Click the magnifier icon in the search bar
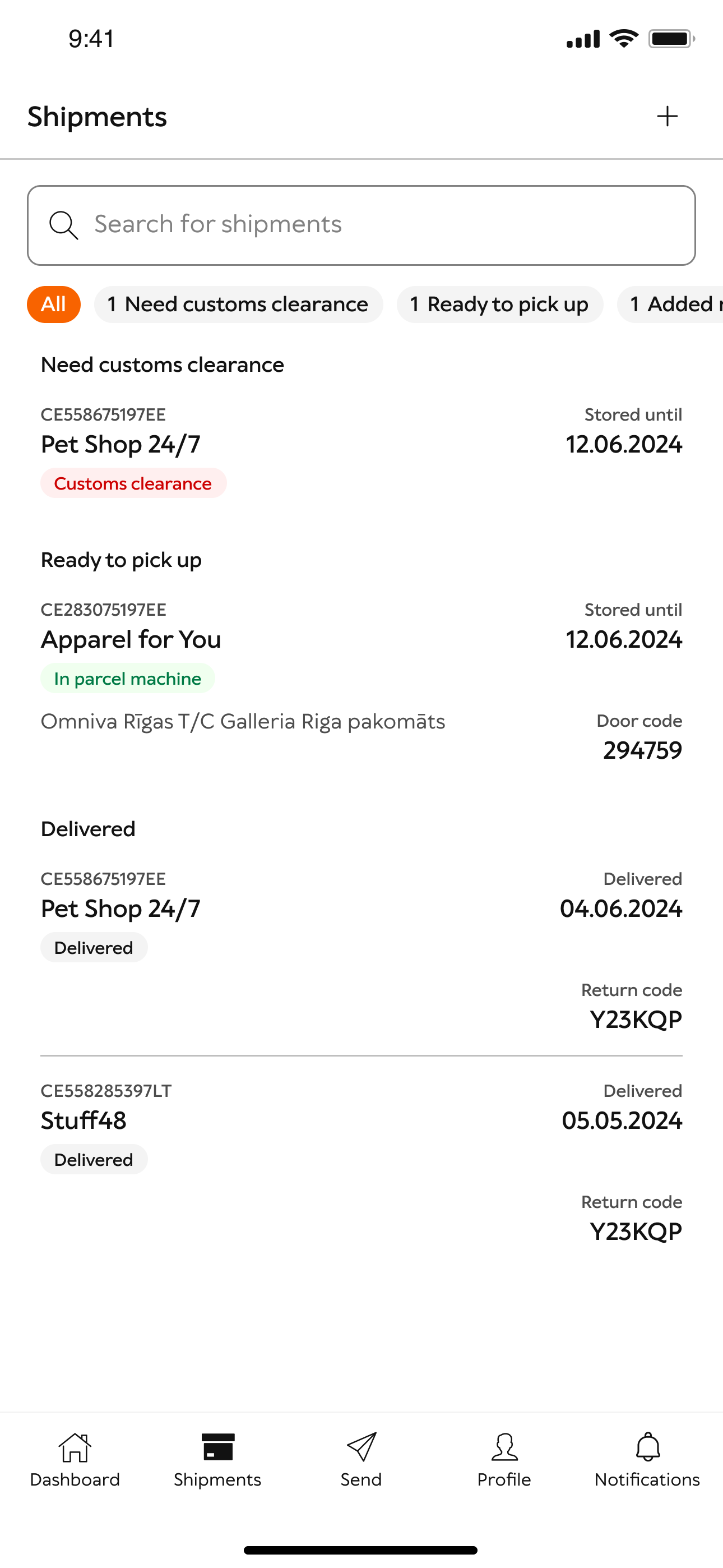The height and width of the screenshot is (1568, 723). coord(63,224)
